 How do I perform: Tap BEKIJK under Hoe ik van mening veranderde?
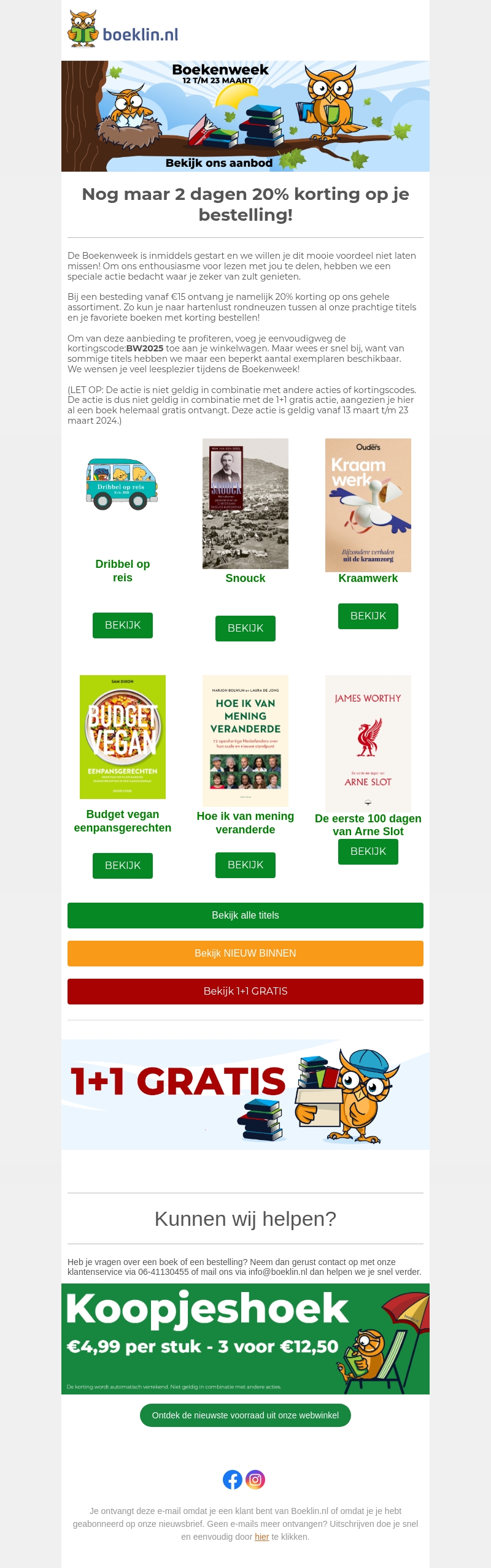pos(245,865)
